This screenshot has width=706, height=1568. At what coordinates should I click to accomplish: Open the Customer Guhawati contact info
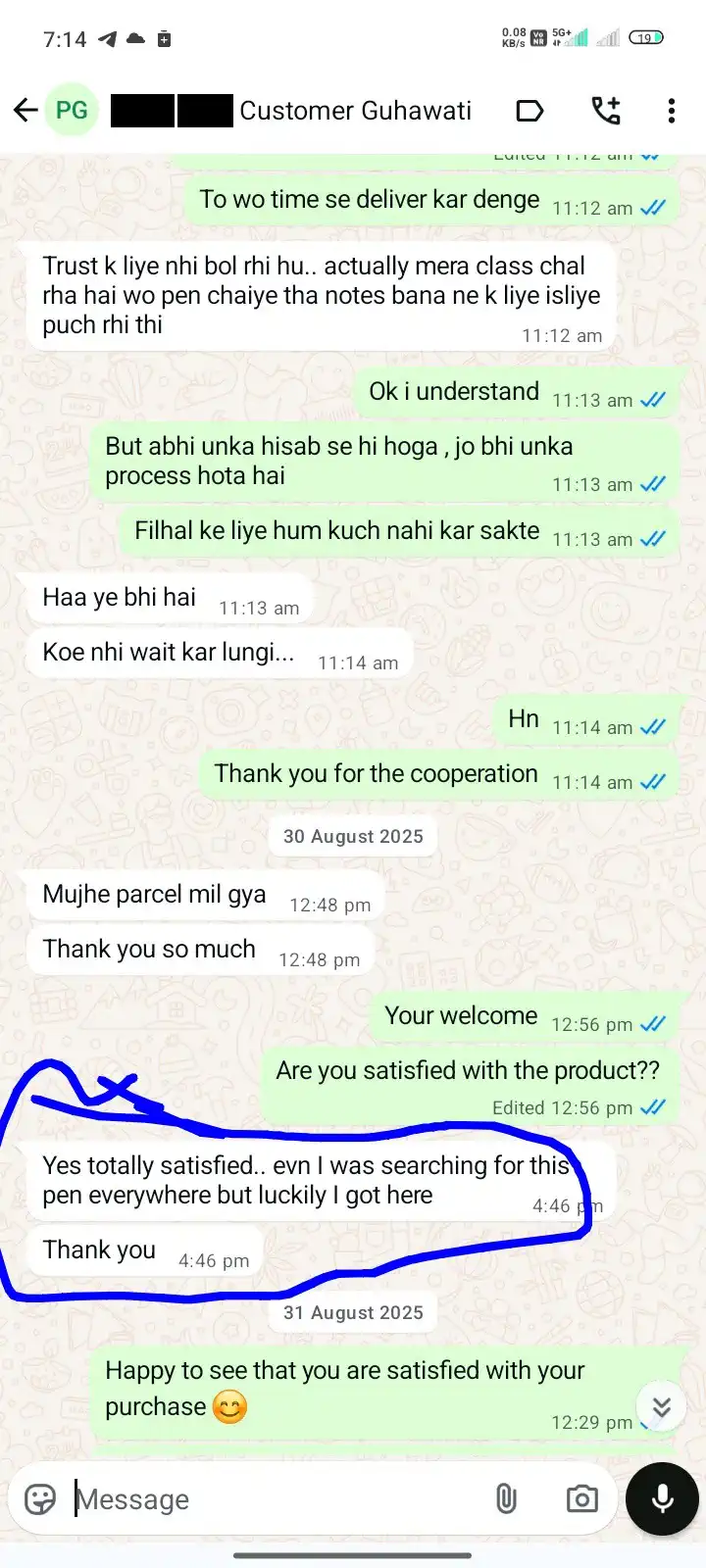(354, 111)
